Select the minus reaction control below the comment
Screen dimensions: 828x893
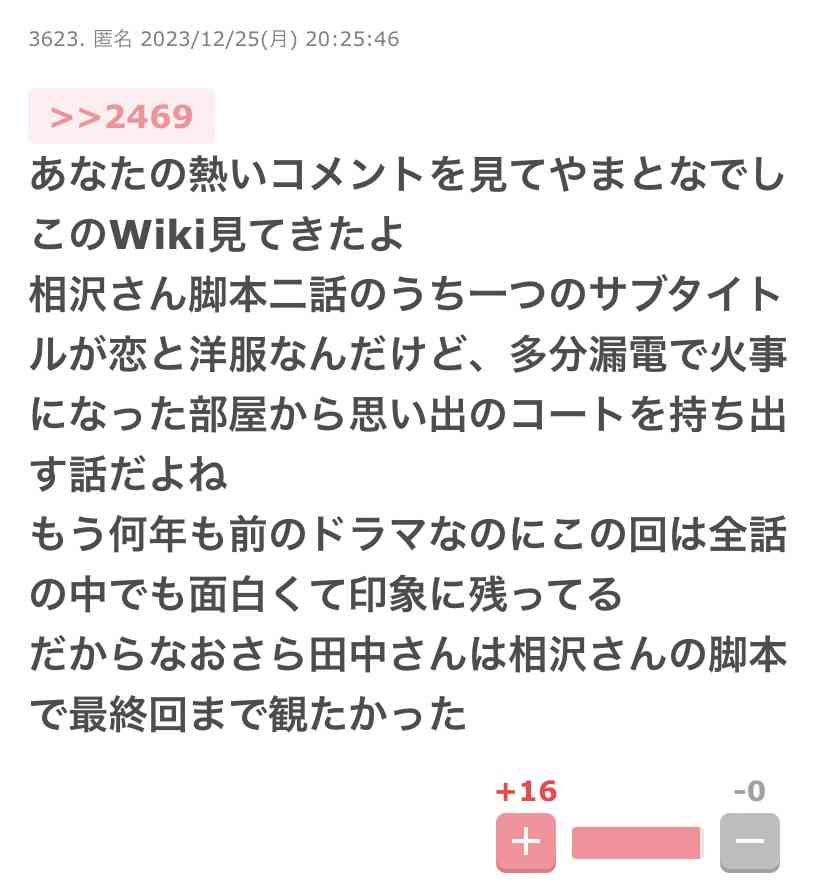click(x=748, y=842)
